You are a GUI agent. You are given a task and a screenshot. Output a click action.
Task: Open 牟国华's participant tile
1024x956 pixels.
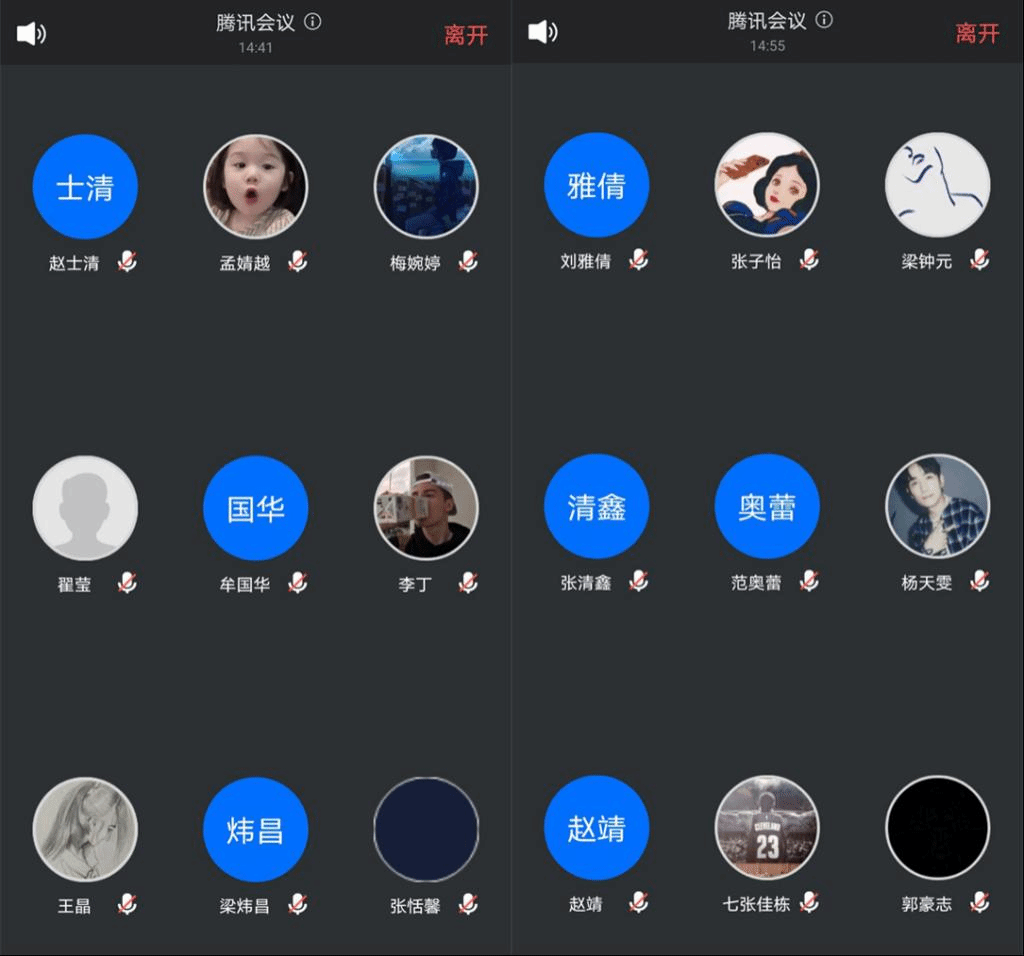(x=256, y=508)
